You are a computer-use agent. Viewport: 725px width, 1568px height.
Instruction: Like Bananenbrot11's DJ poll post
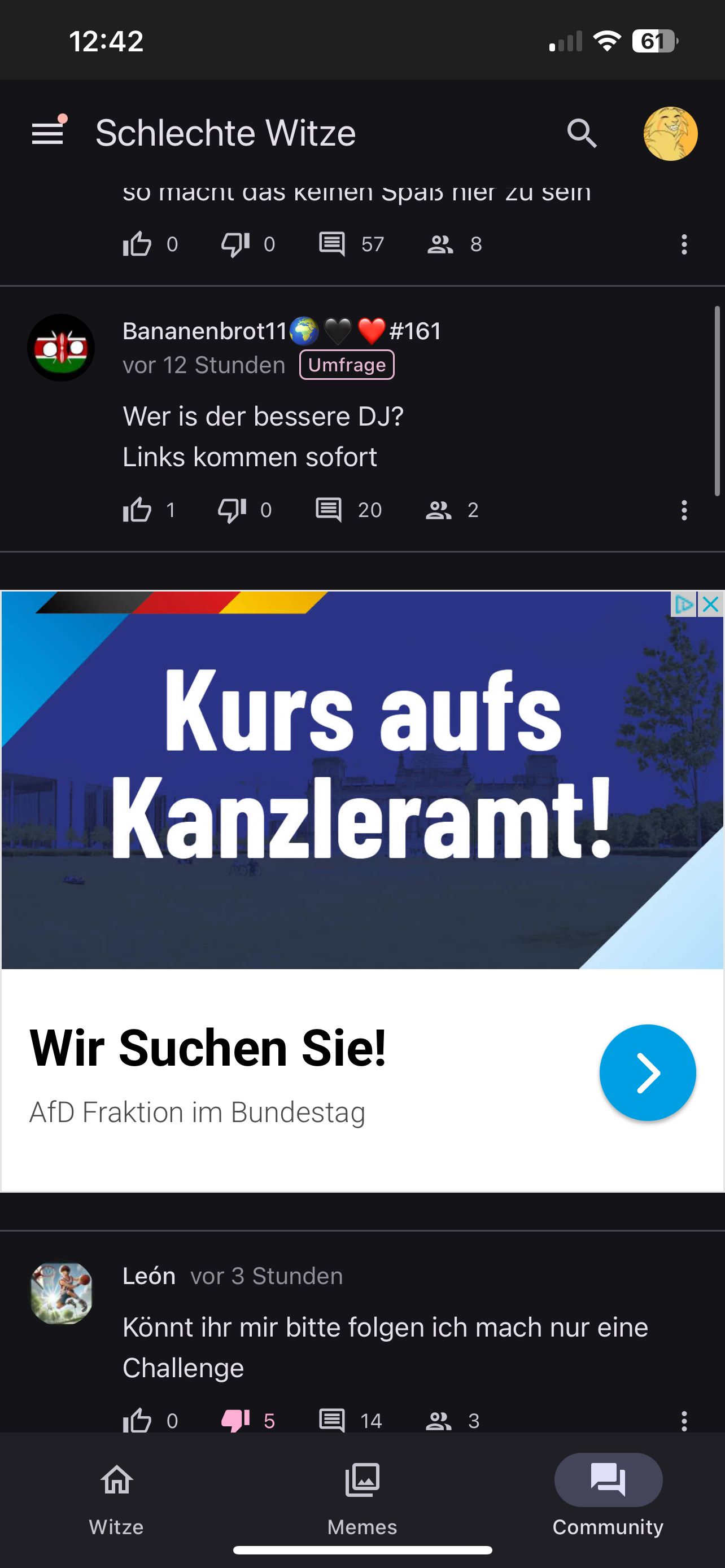[x=138, y=510]
